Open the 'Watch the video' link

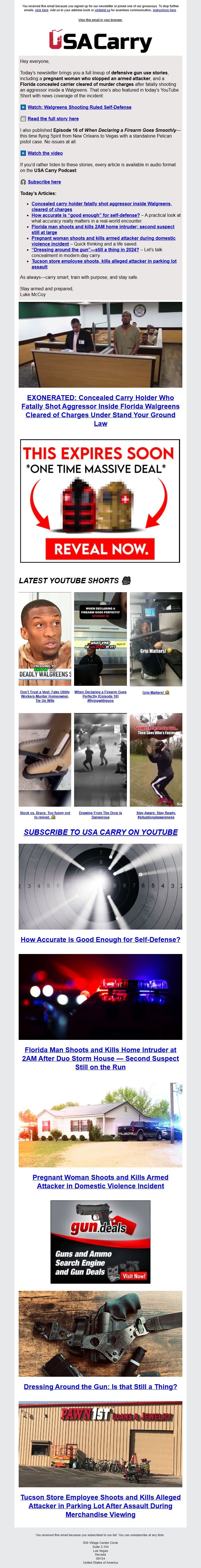click(x=45, y=153)
